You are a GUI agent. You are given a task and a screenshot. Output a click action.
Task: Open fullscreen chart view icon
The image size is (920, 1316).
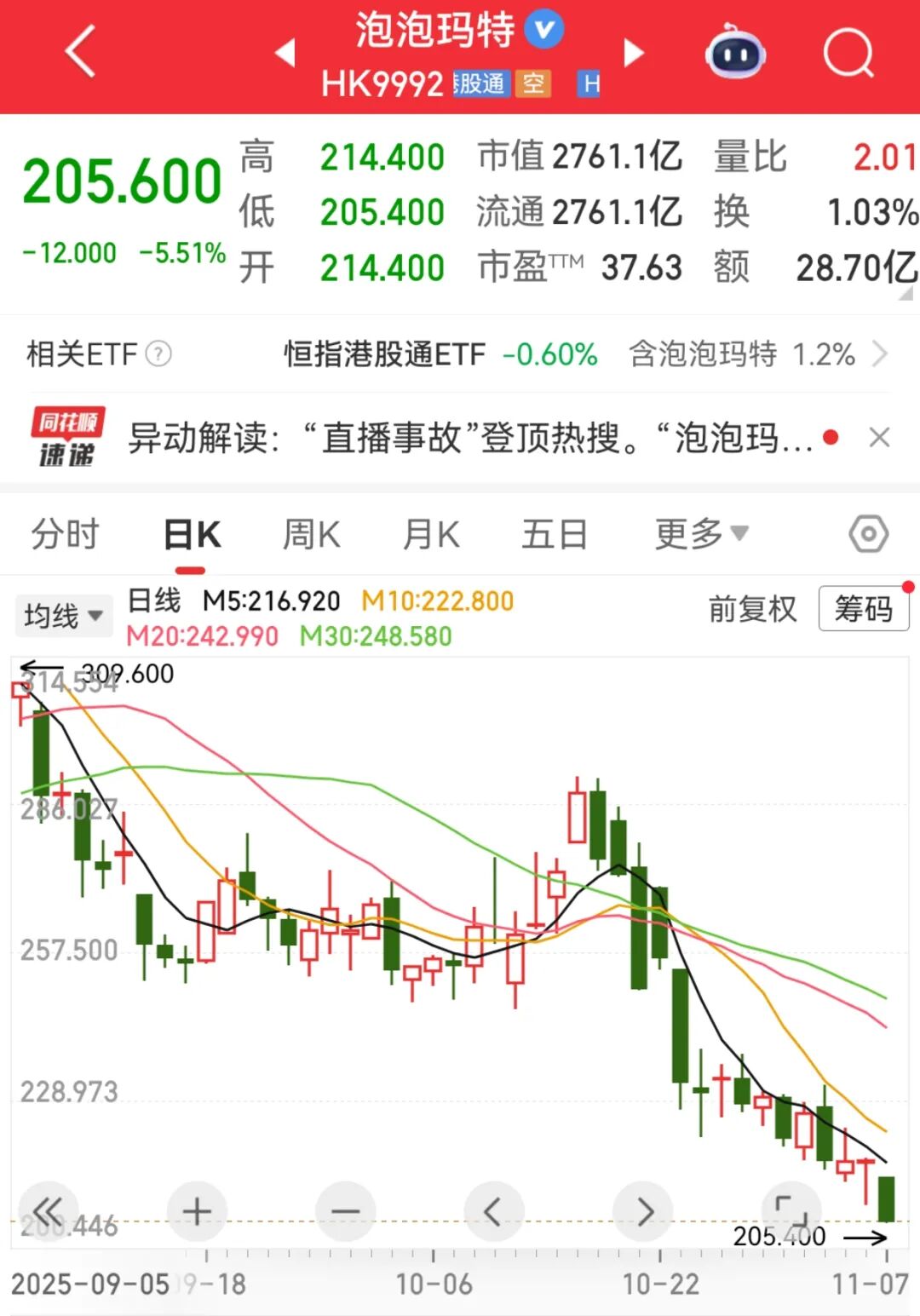tap(792, 1210)
